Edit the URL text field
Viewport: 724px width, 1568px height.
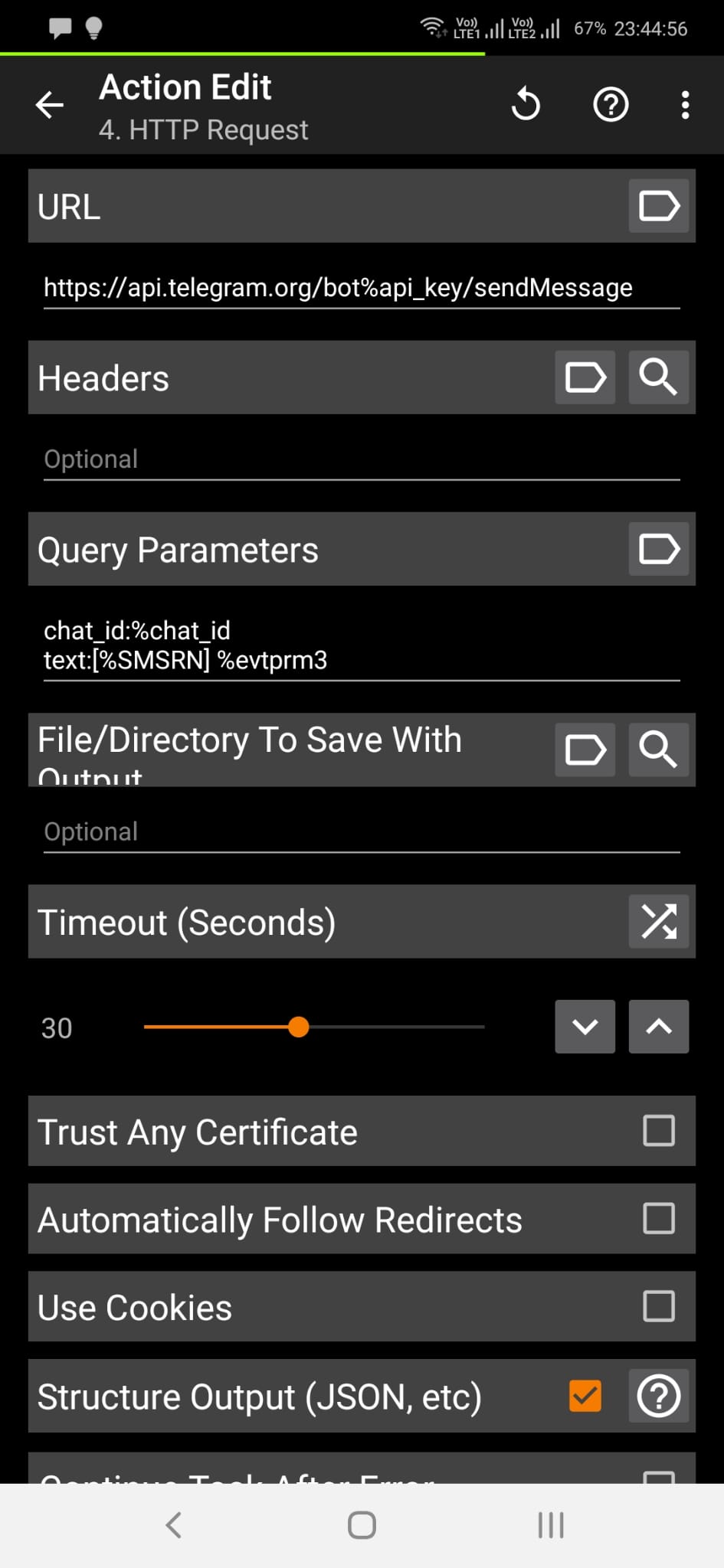[x=361, y=288]
